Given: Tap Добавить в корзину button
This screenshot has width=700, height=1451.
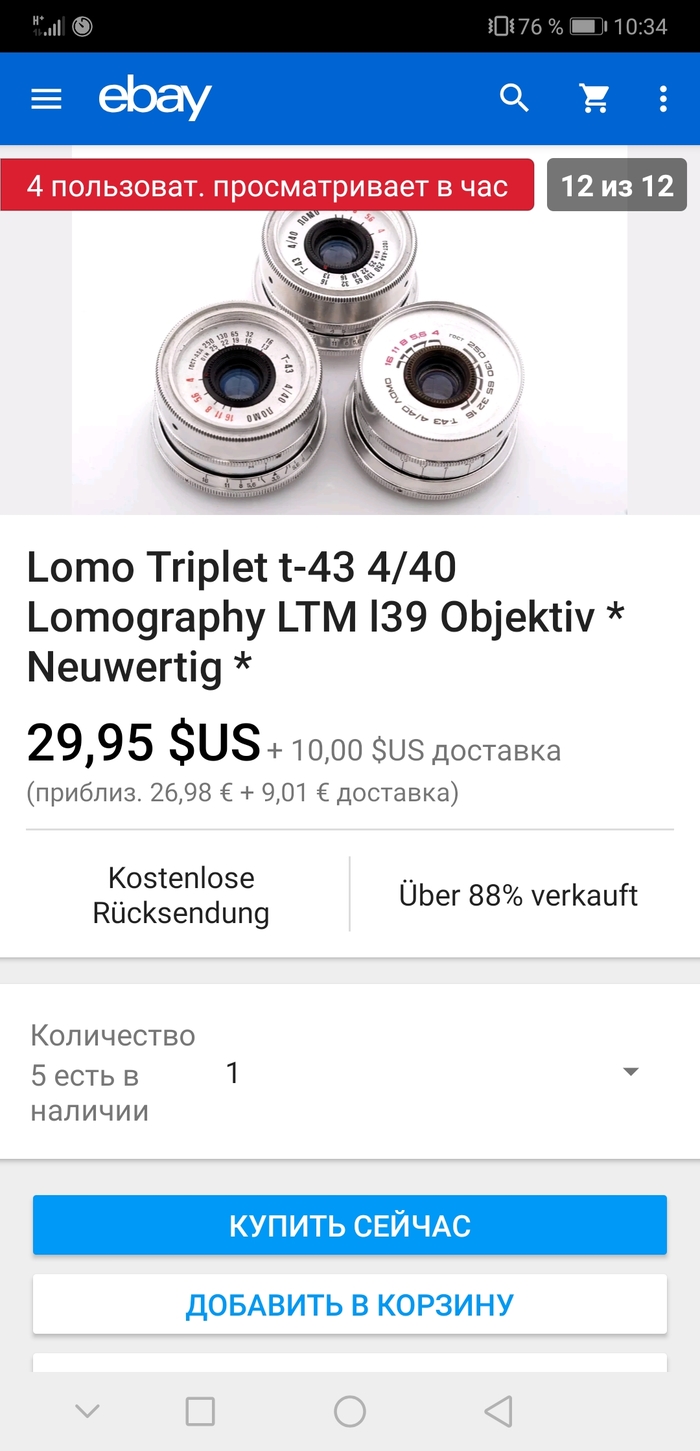Looking at the screenshot, I should pos(349,1304).
